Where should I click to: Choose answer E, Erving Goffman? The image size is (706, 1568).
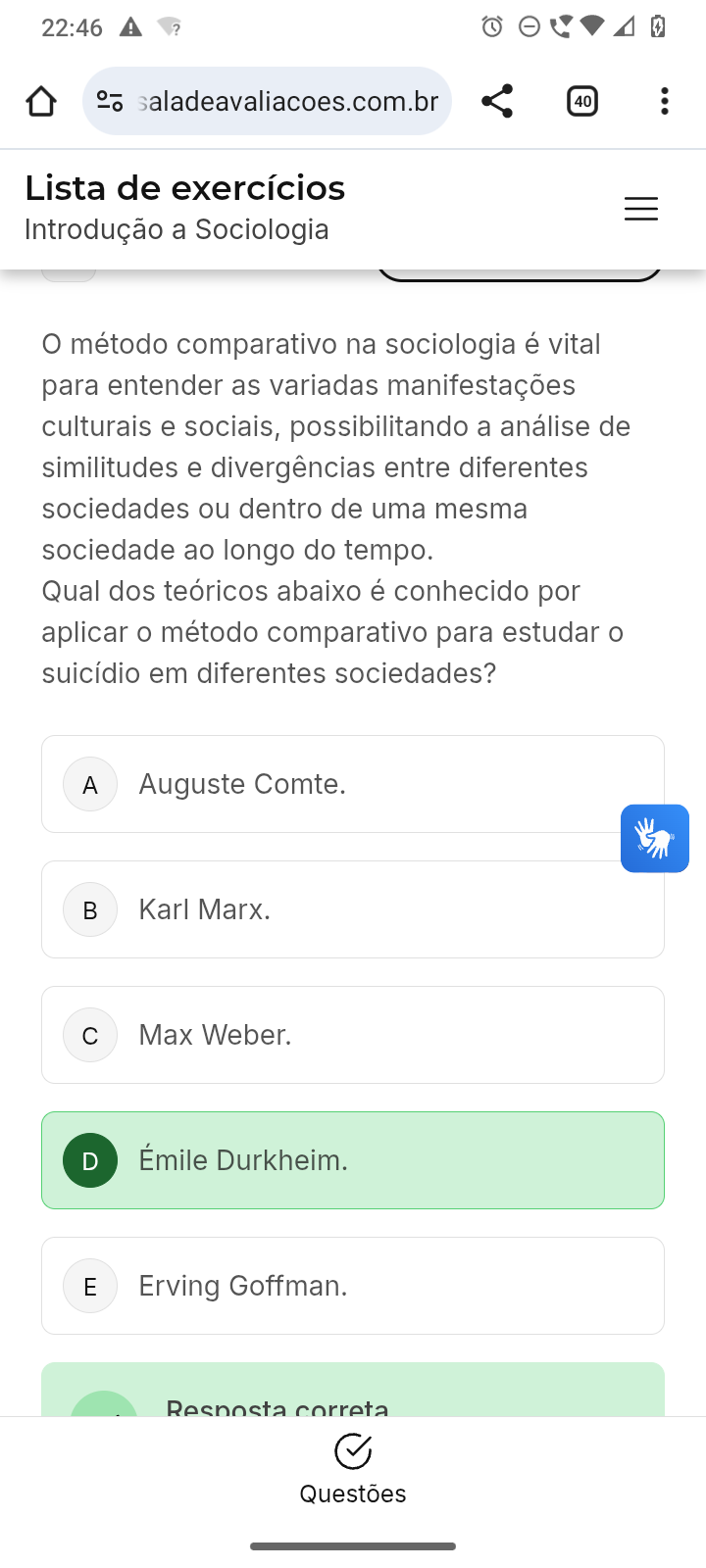click(353, 1286)
